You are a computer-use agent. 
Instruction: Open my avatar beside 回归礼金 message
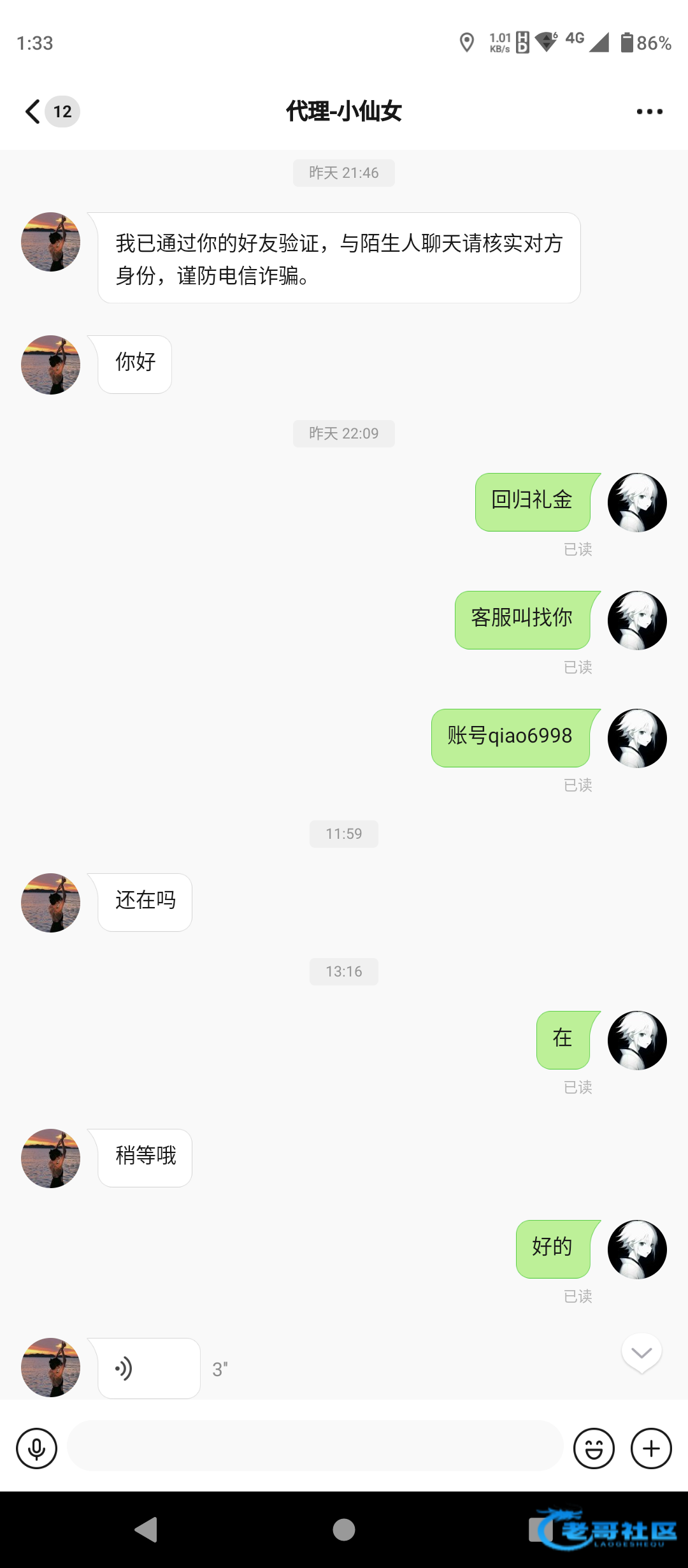tap(637, 502)
